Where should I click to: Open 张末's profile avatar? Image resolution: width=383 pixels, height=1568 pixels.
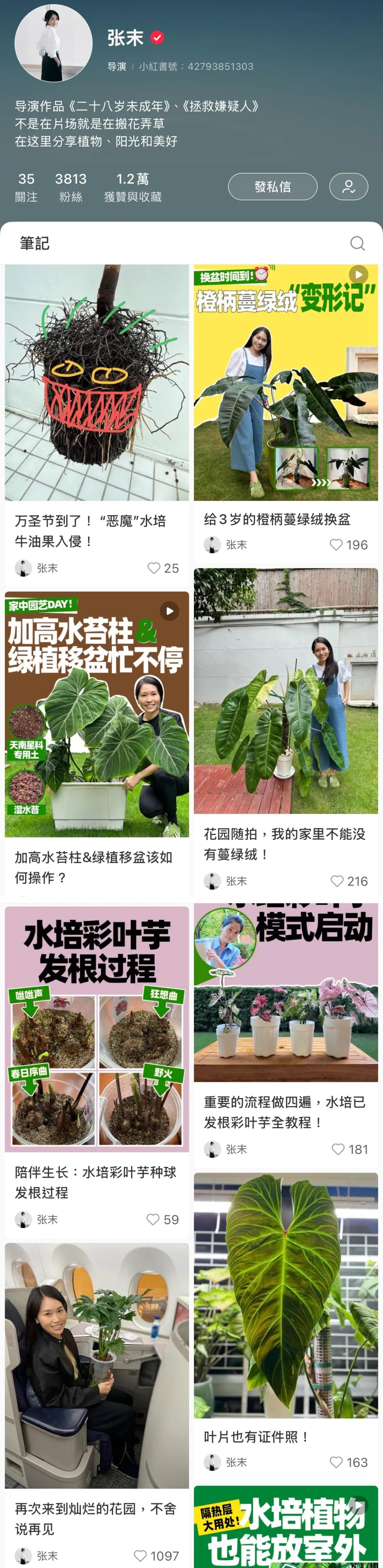click(54, 44)
